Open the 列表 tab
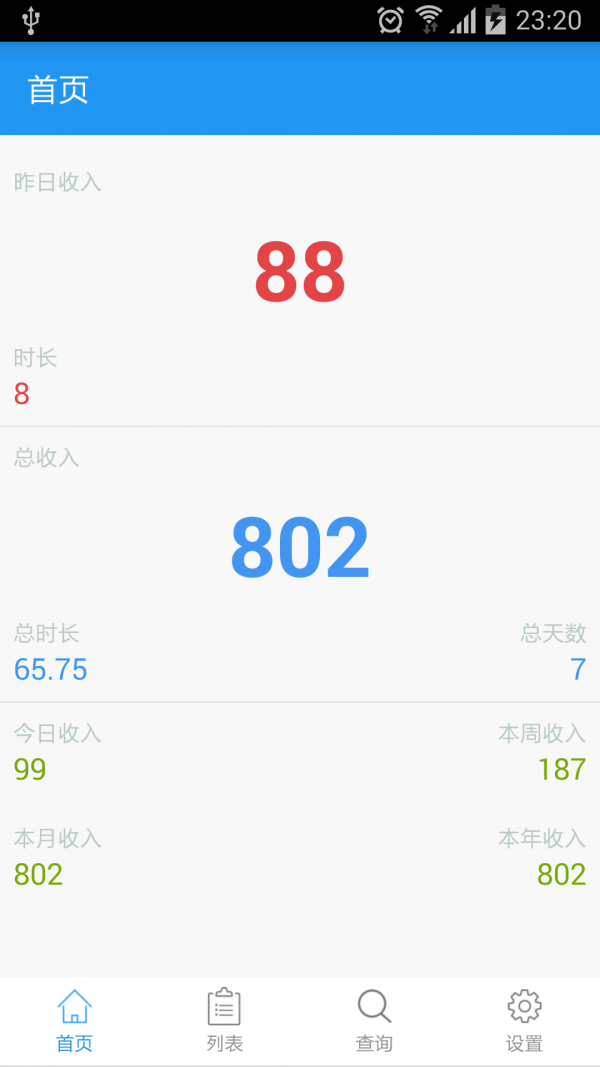Screen dimensions: 600x1067 [225, 1020]
